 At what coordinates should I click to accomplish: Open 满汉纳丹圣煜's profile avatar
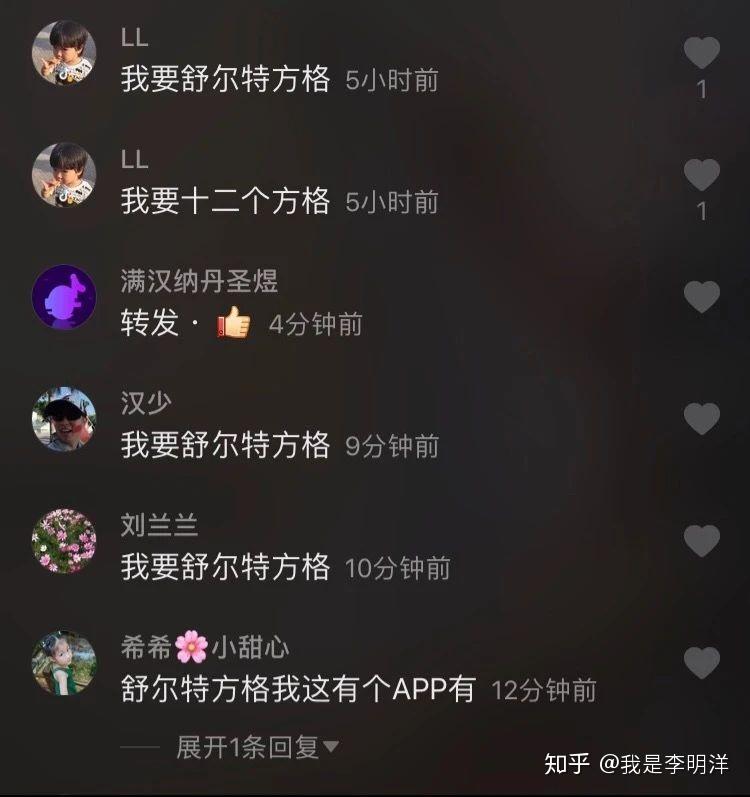64,297
